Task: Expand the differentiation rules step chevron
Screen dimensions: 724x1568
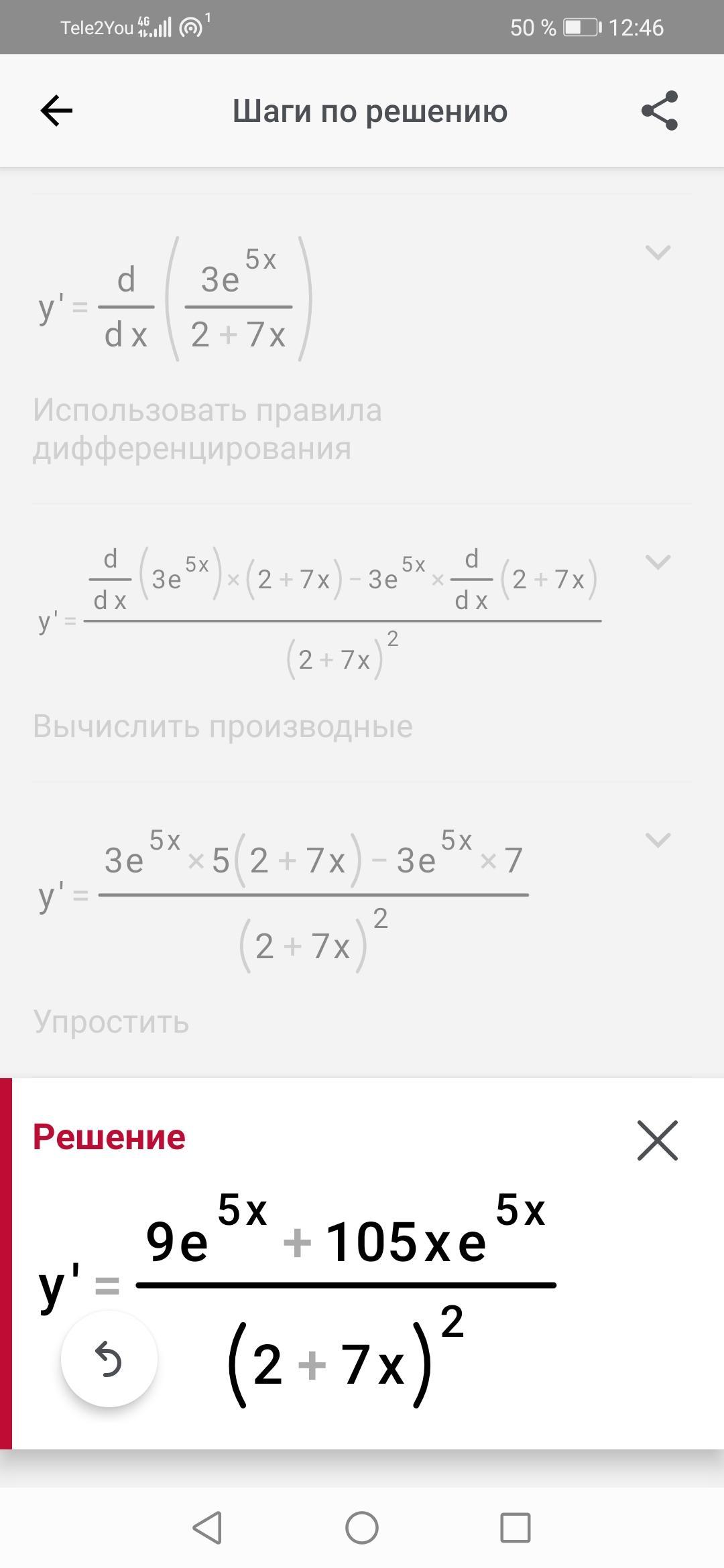Action: coord(658,253)
